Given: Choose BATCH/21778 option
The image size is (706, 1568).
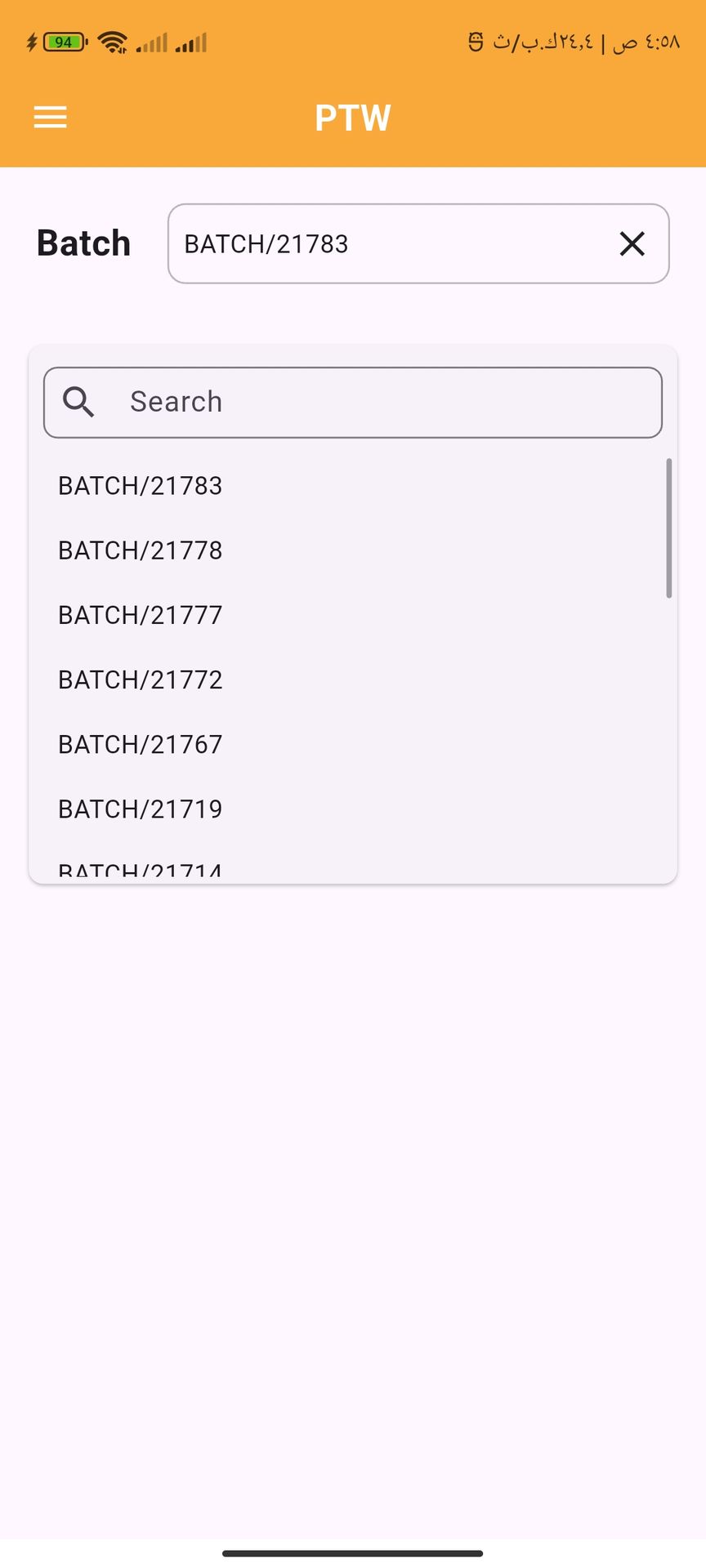Looking at the screenshot, I should coord(141,550).
